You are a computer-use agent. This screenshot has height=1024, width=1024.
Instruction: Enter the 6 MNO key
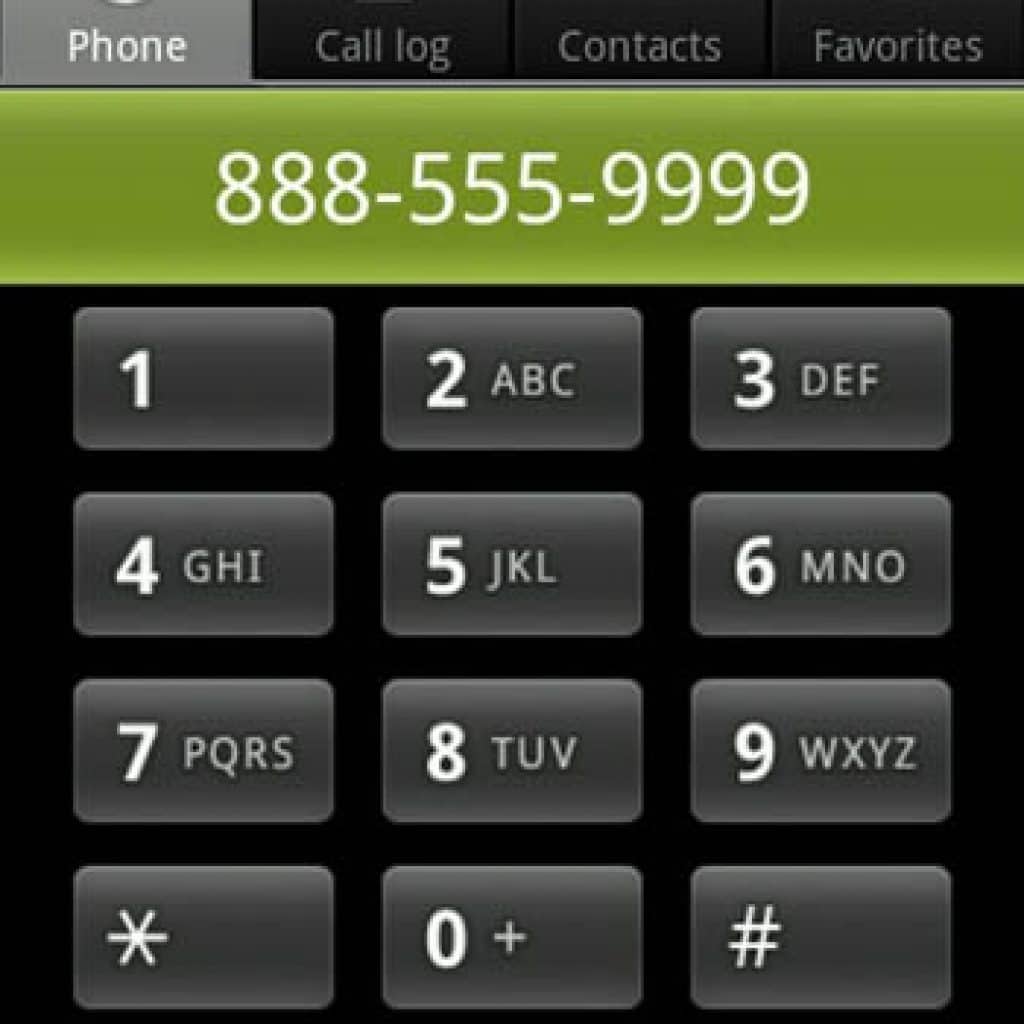pos(821,564)
